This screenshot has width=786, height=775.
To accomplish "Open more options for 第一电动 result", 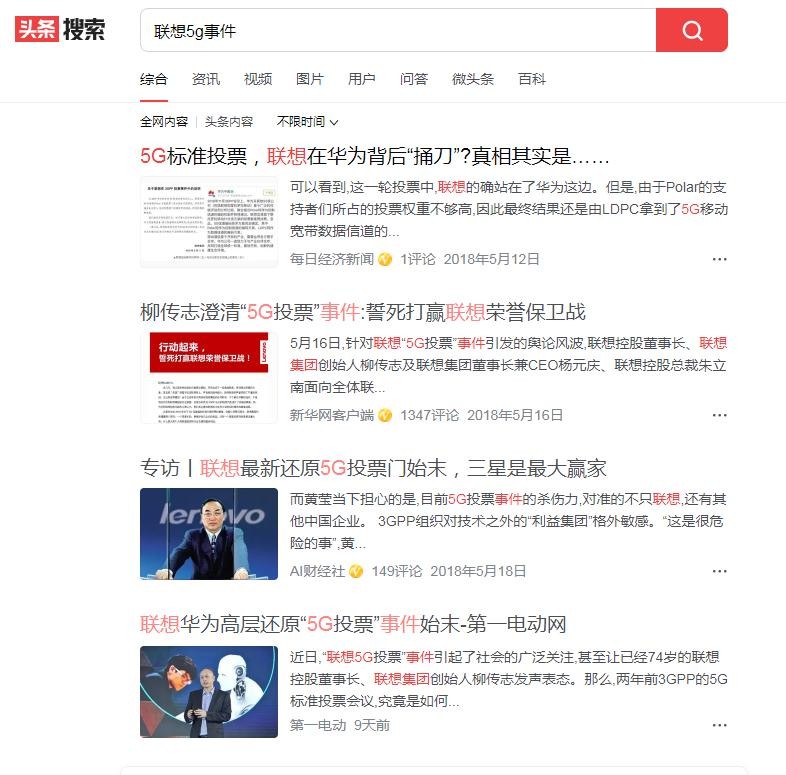I will pos(719,725).
